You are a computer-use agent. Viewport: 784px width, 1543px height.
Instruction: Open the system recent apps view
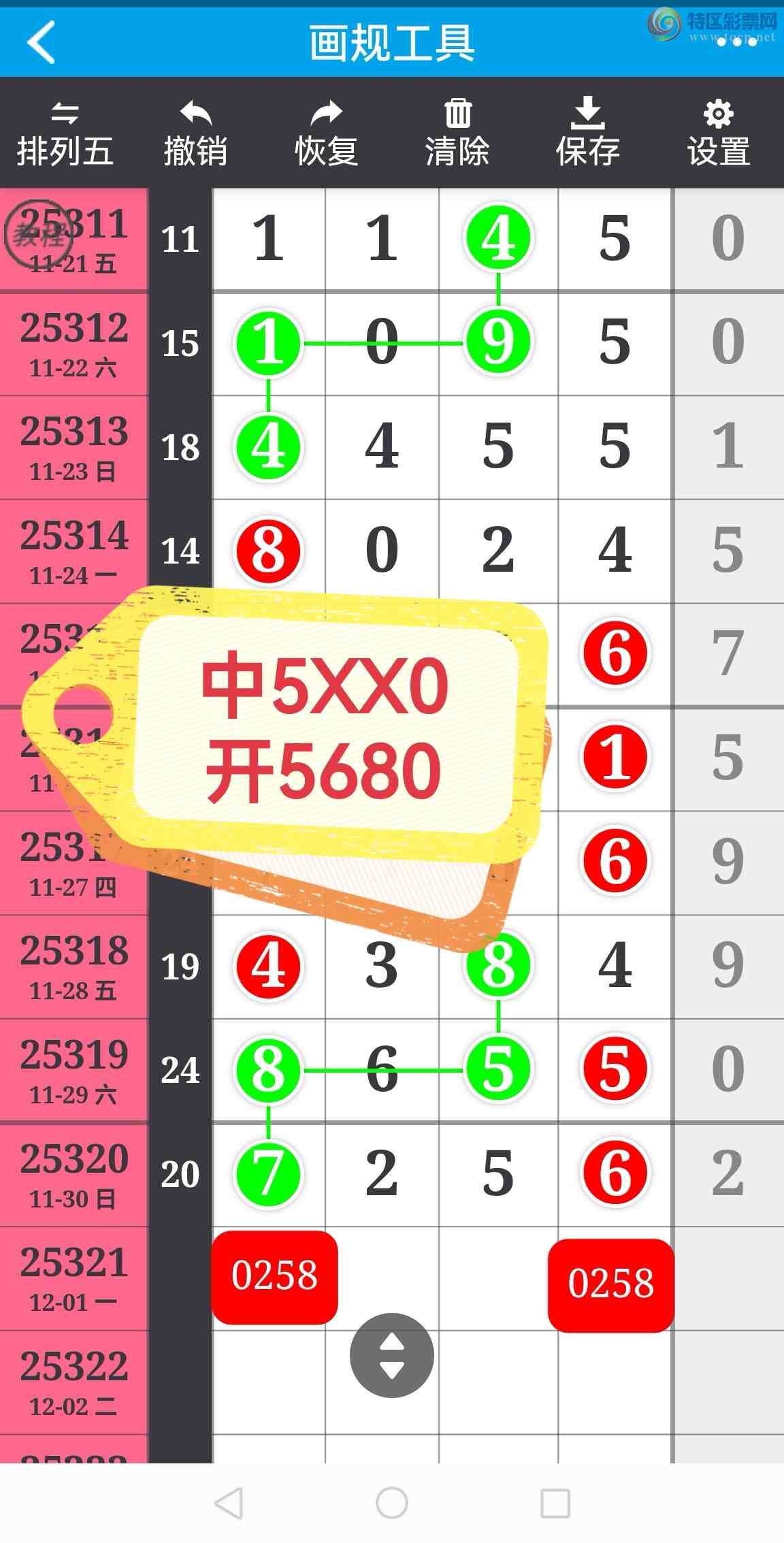click(555, 1502)
